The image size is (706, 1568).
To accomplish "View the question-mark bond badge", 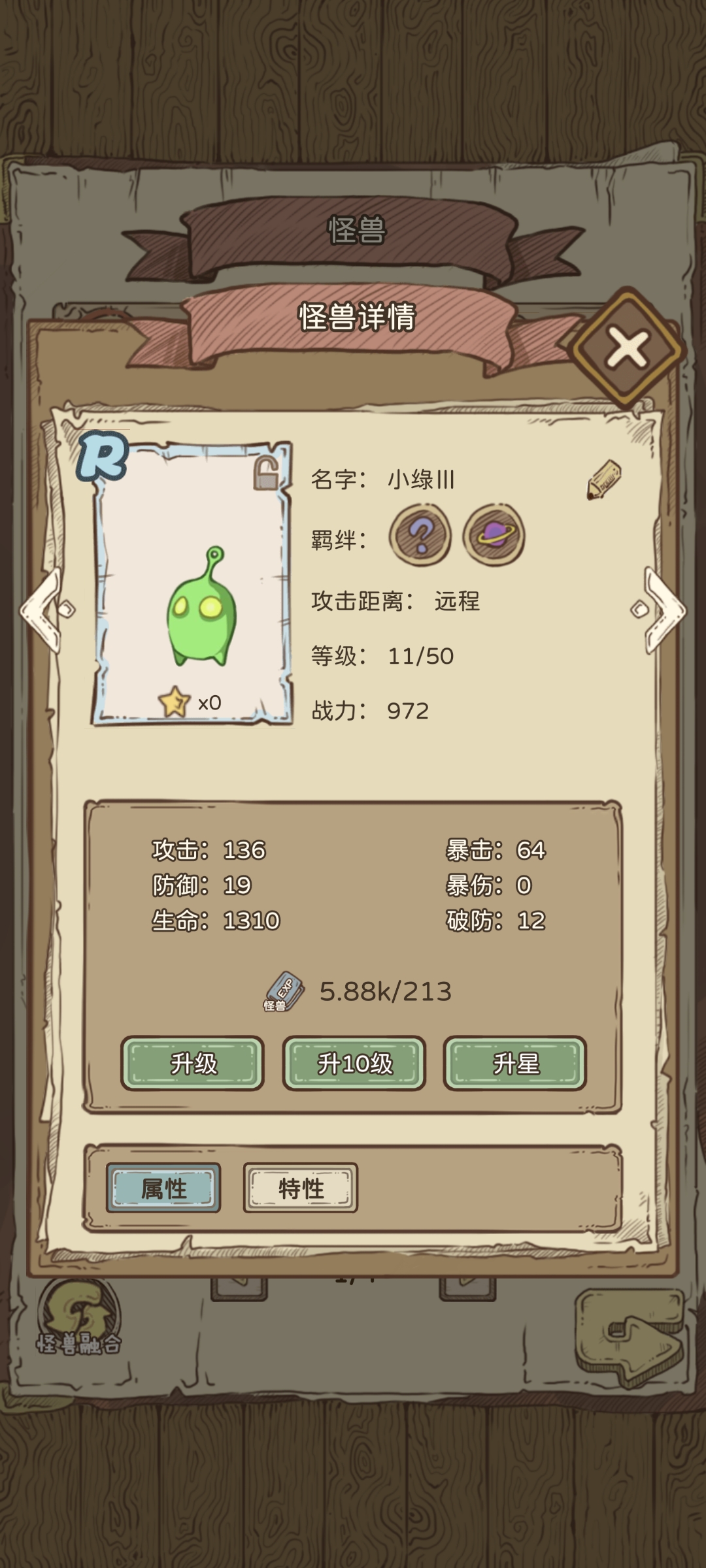I will click(420, 535).
